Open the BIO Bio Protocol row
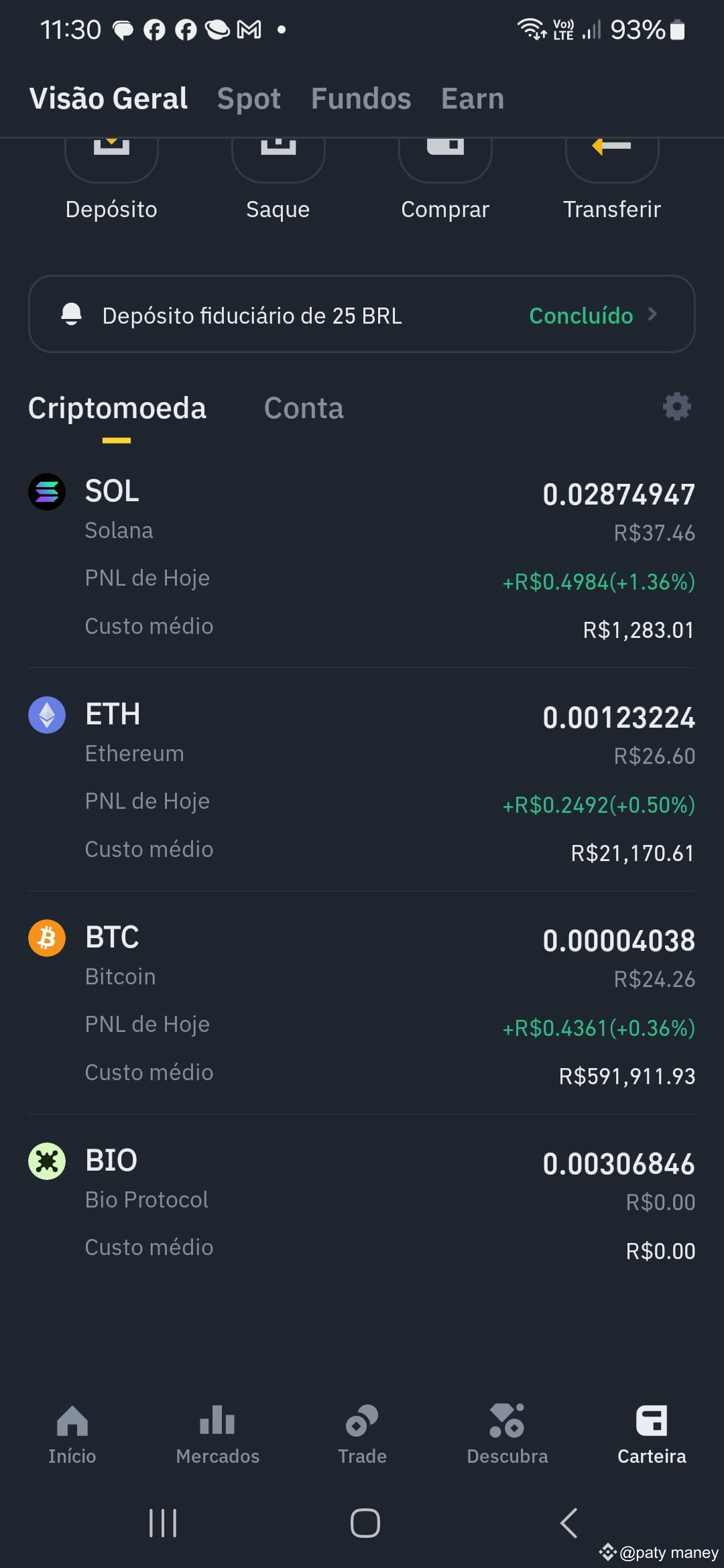Image resolution: width=724 pixels, height=1568 pixels. click(362, 1203)
